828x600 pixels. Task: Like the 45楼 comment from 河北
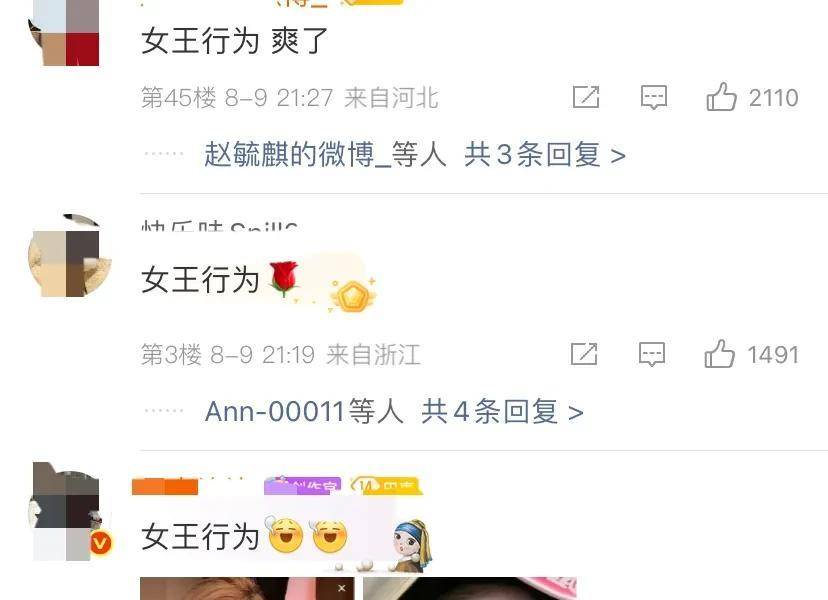[721, 97]
